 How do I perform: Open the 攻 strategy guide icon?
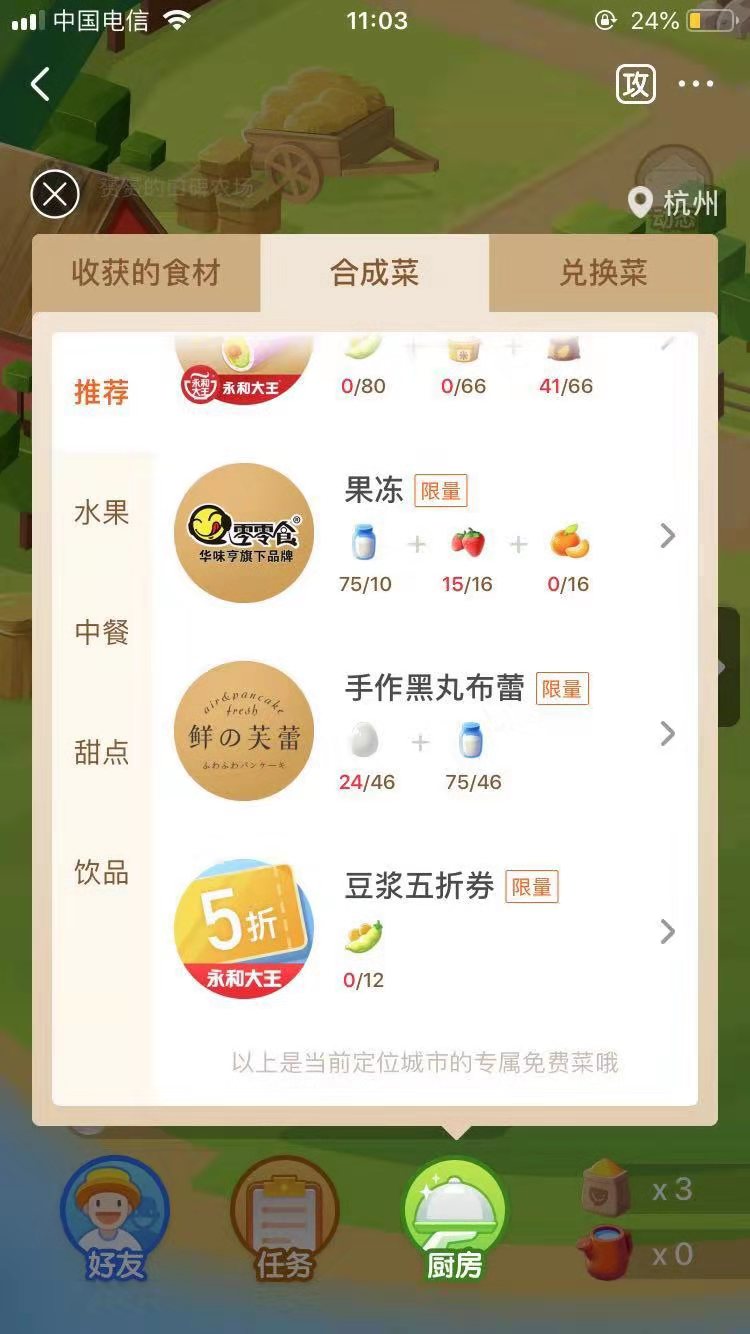[636, 84]
